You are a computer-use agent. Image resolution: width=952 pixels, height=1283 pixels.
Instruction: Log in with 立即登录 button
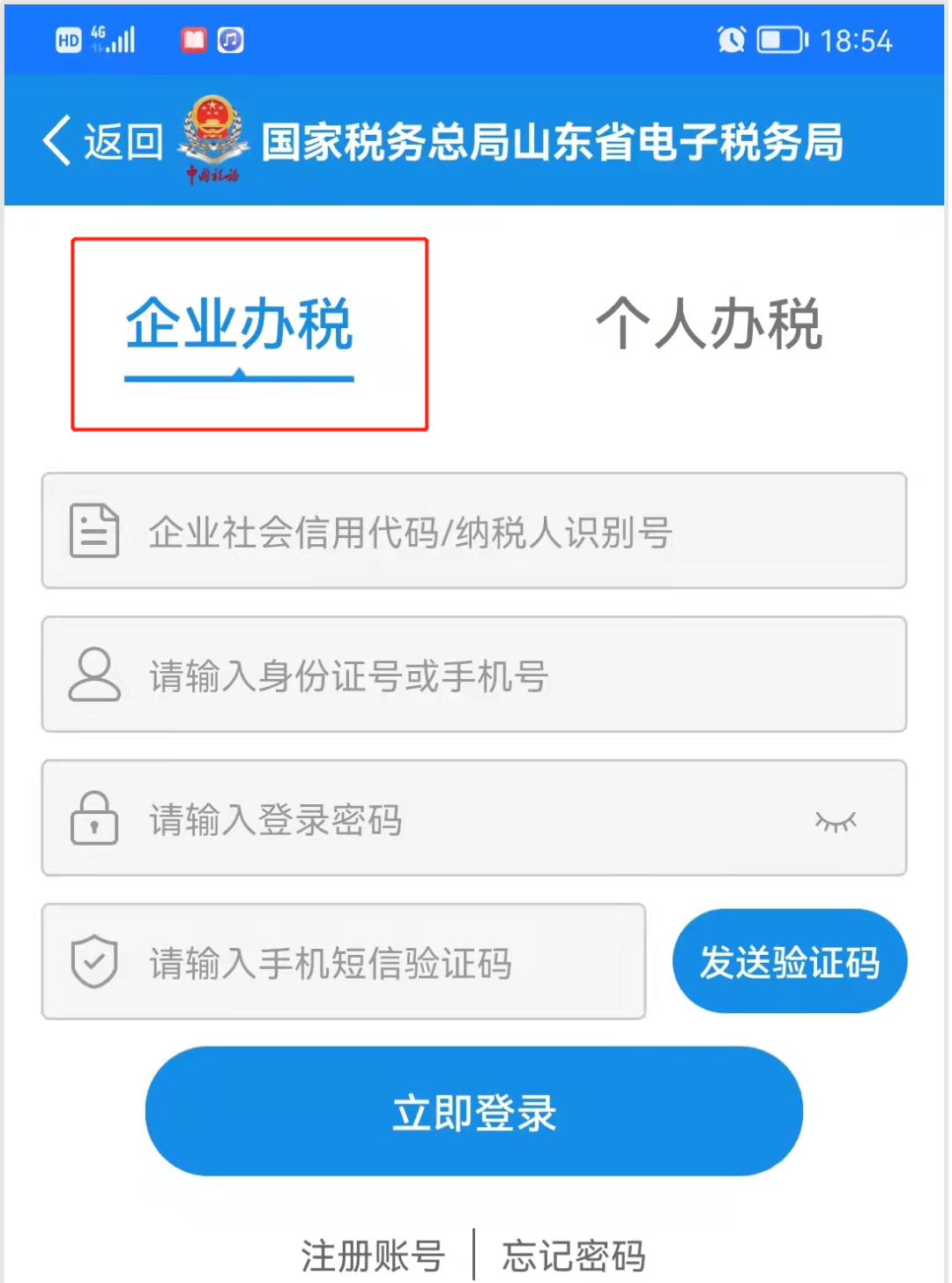click(474, 1112)
